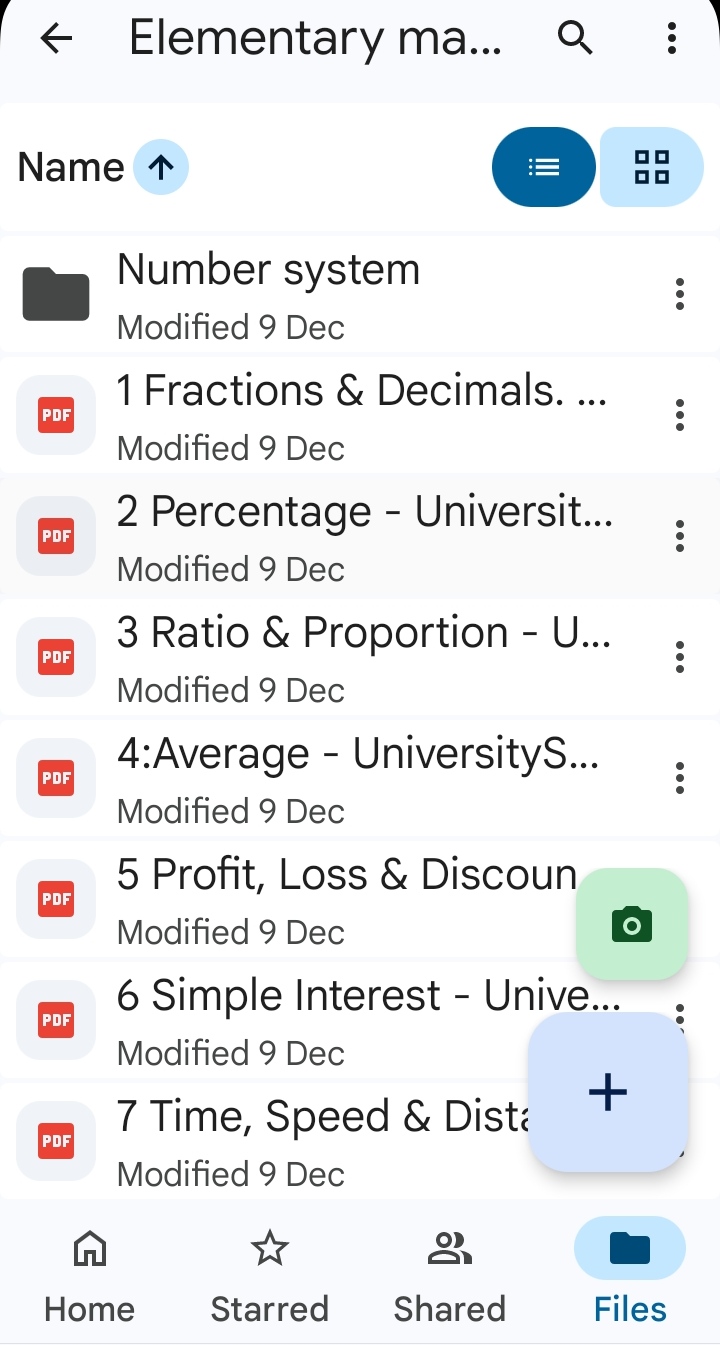Go back from the Elementary folder
The image size is (720, 1345).
click(x=57, y=39)
